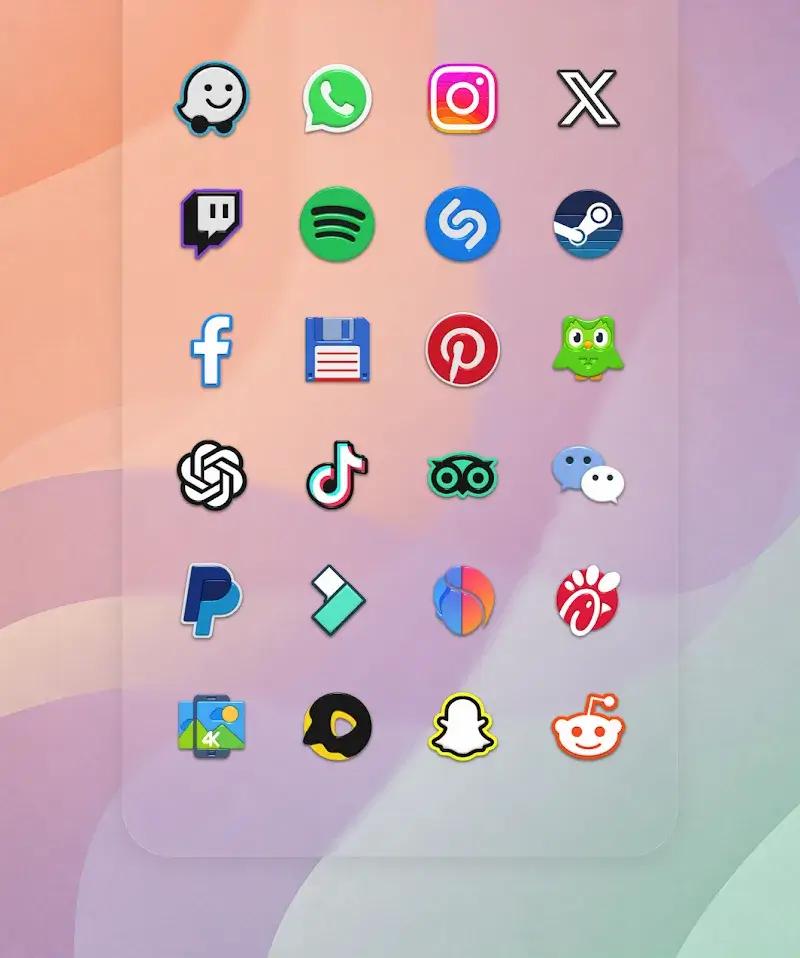Image resolution: width=800 pixels, height=958 pixels.
Task: Open PayPal
Action: [212, 600]
